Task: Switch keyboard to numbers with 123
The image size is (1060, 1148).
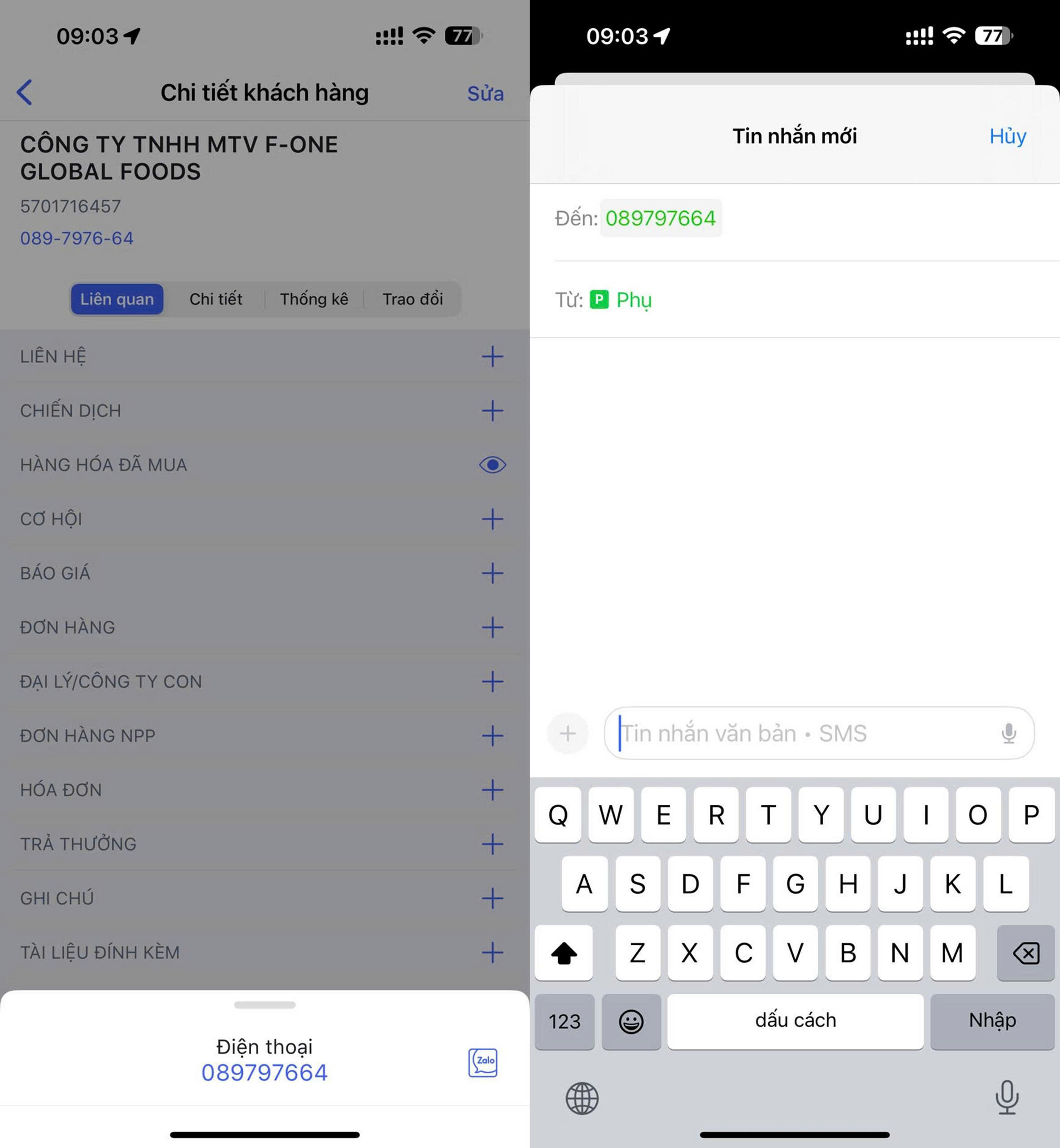Action: point(565,1021)
